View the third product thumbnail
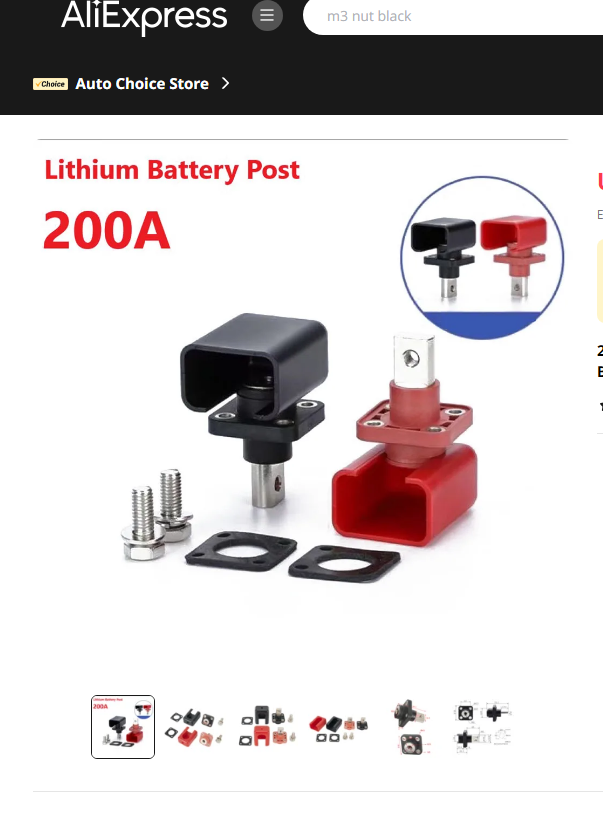This screenshot has height=818, width=603. pyautogui.click(x=267, y=727)
